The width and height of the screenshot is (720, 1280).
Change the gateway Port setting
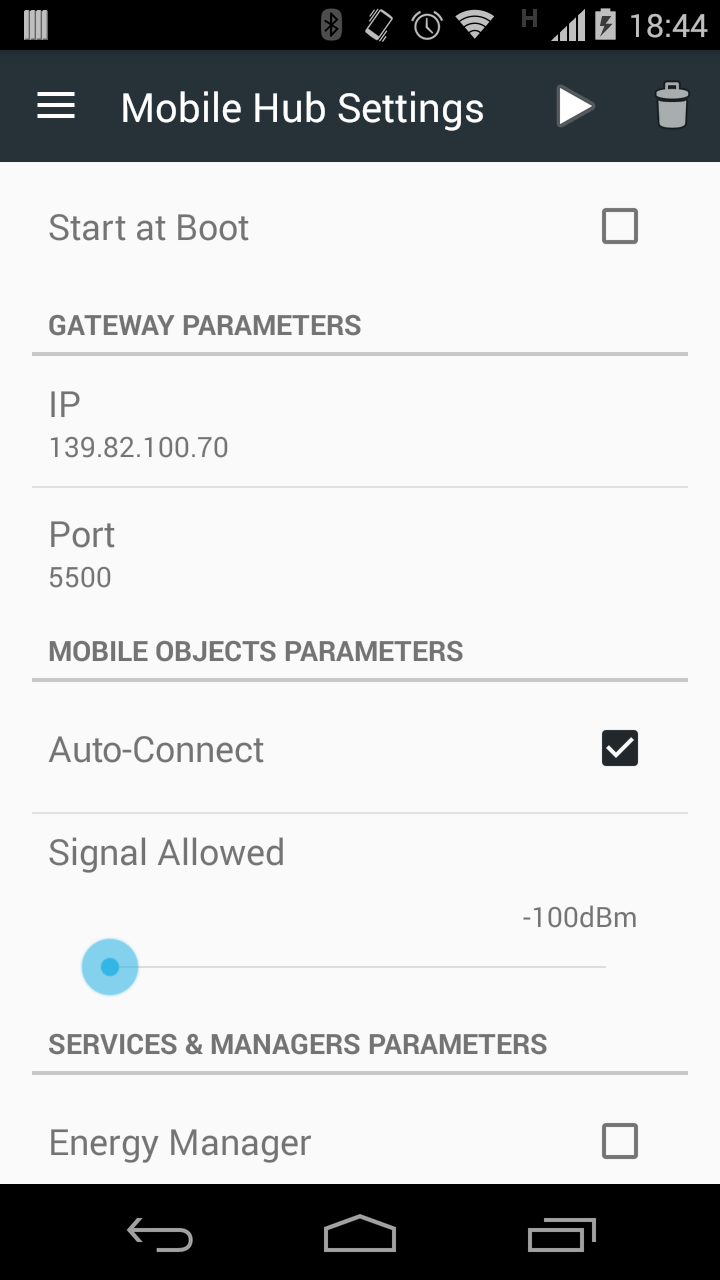pyautogui.click(x=360, y=554)
